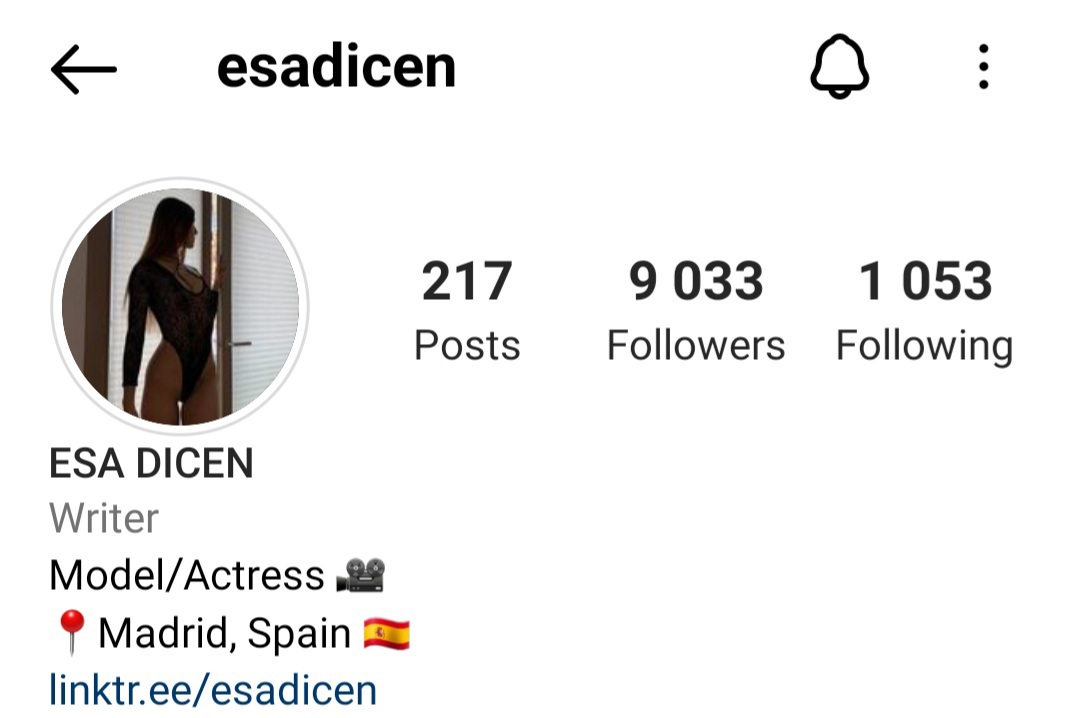Image resolution: width=1076 pixels, height=718 pixels.
Task: Open the three-dot overflow menu
Action: pyautogui.click(x=983, y=67)
